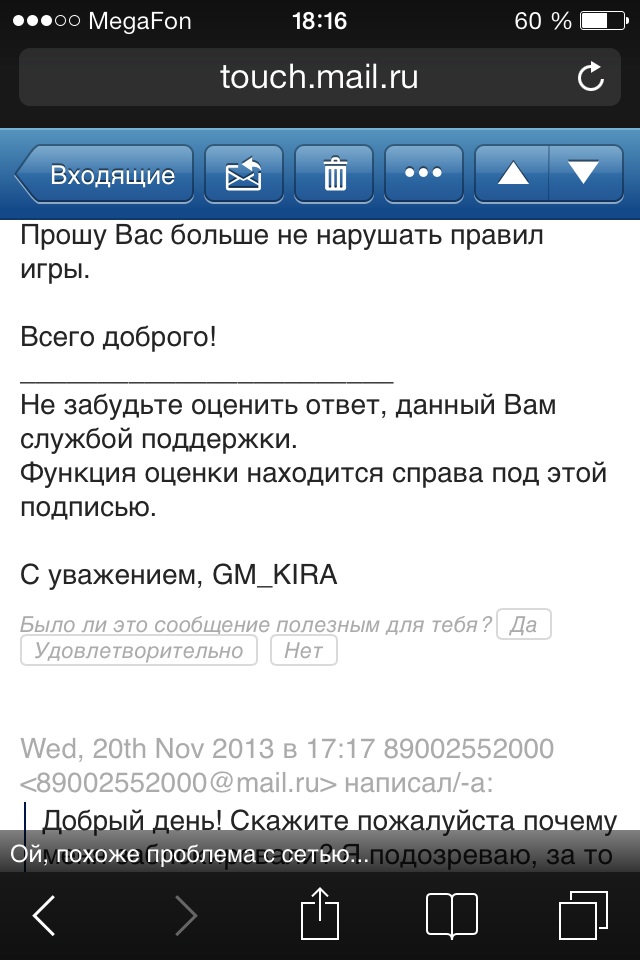Open the three-dots more actions menu
This screenshot has height=960, width=640.
(423, 175)
